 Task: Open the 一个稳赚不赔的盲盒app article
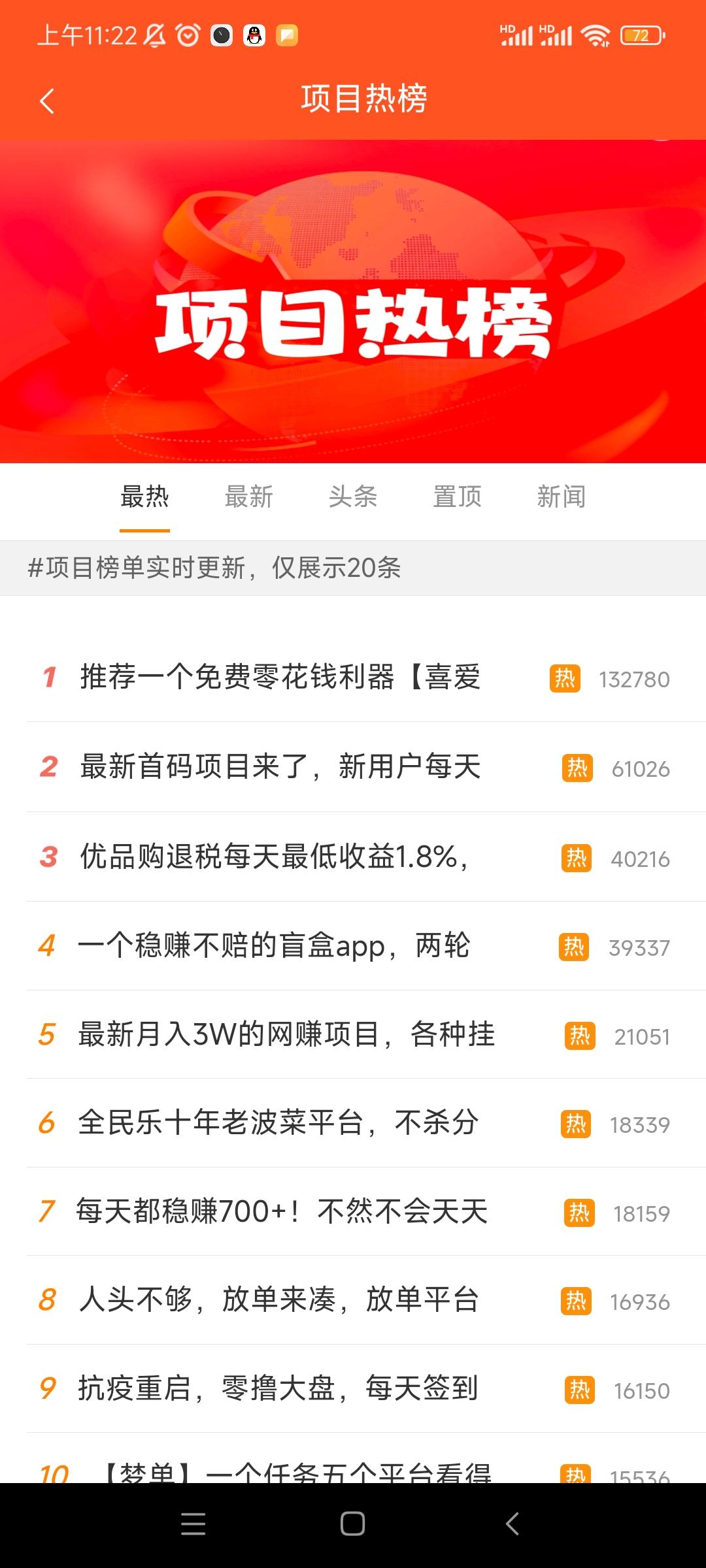coord(275,946)
